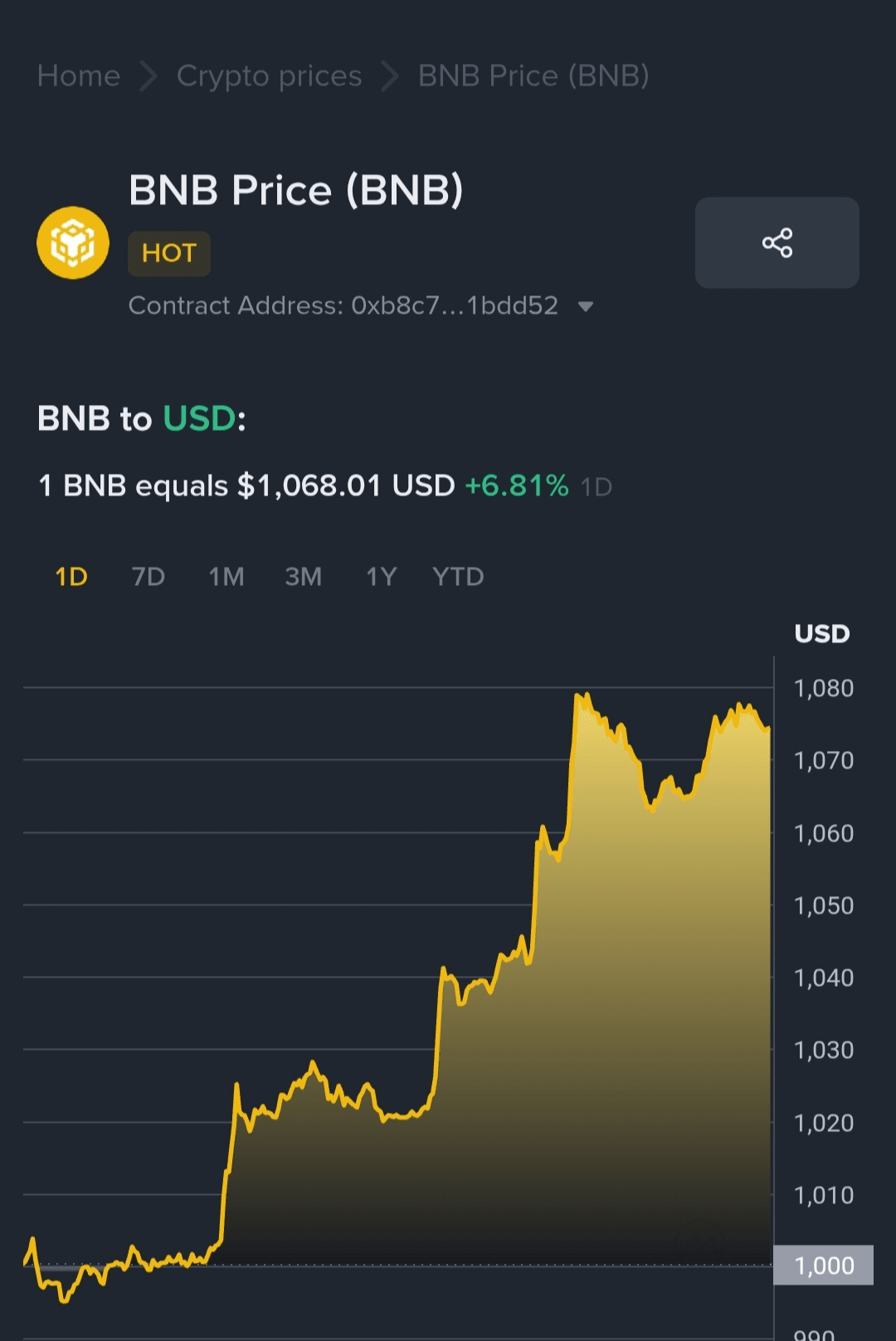The width and height of the screenshot is (896, 1341).
Task: Show the 1M price chart
Action: click(226, 576)
